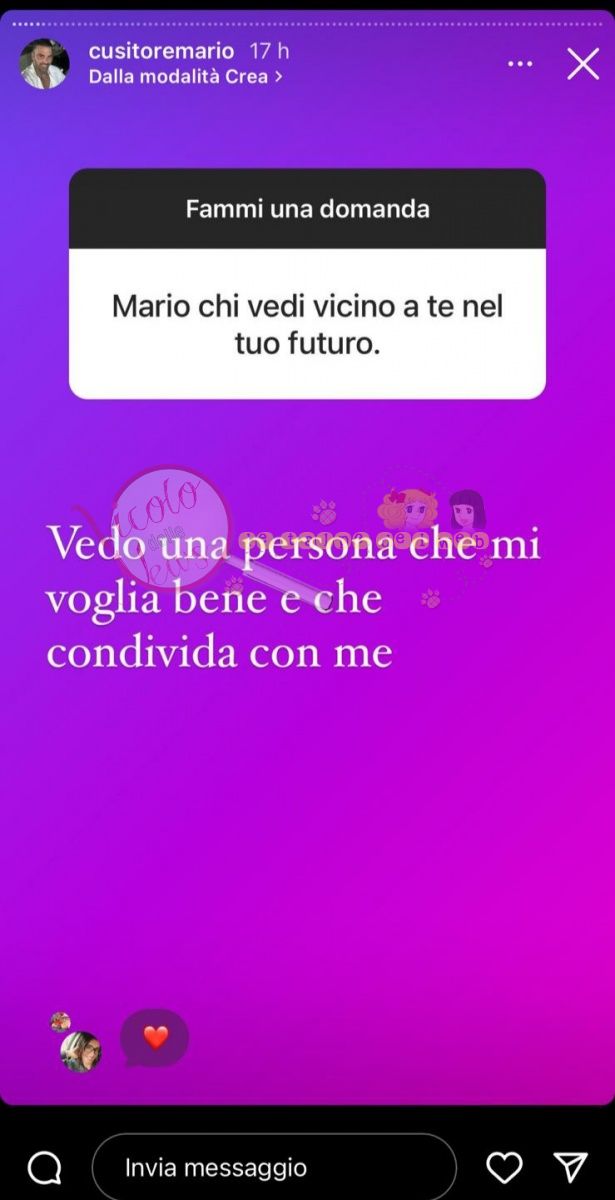
Task: Tap the 'Invia messaggio' reply field
Action: coord(273,1167)
